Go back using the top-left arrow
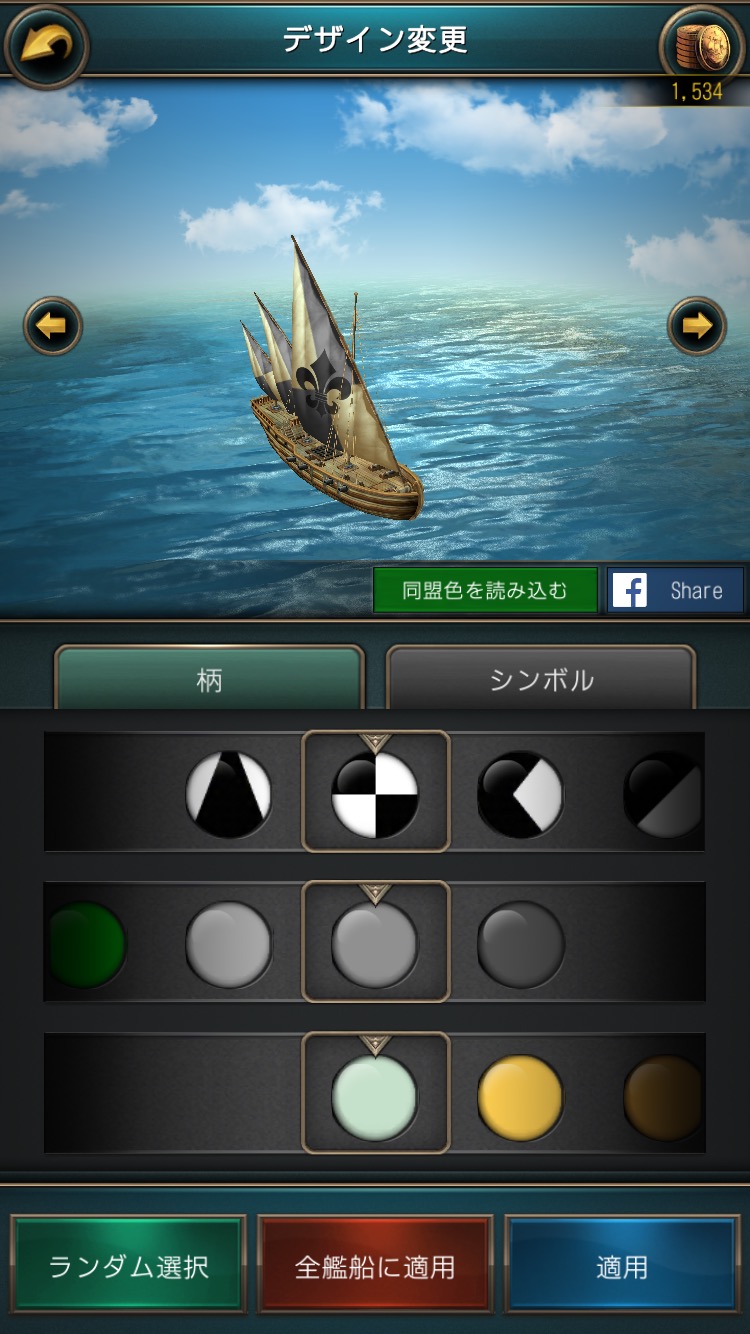This screenshot has width=750, height=1334. (x=46, y=45)
